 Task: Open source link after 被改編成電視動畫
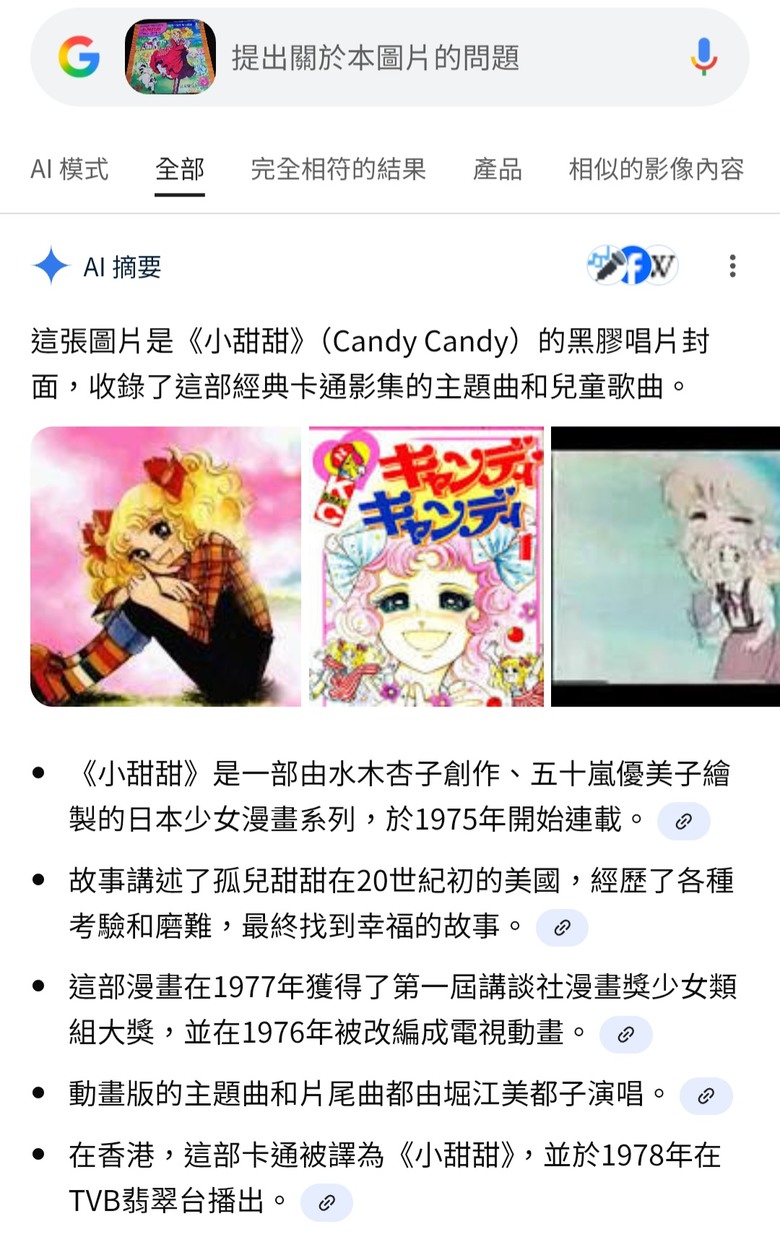[x=626, y=1034]
